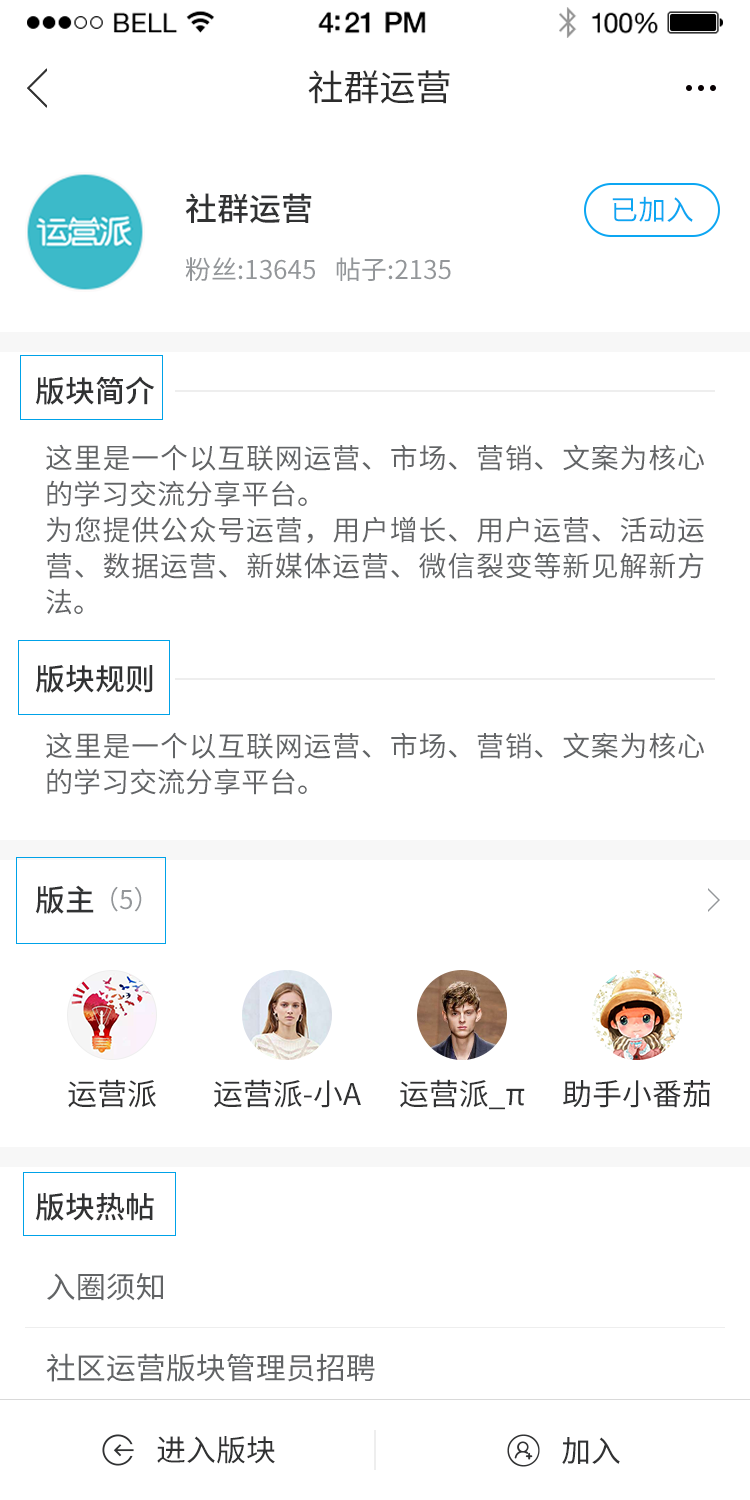Open the post 社区运营版块管理员招聘

[x=211, y=1367]
